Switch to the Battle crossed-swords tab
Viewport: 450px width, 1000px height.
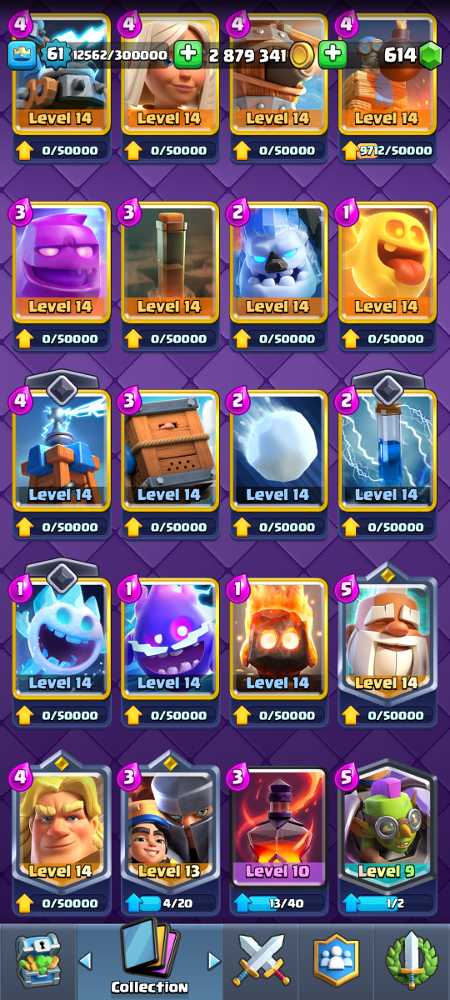(262, 960)
